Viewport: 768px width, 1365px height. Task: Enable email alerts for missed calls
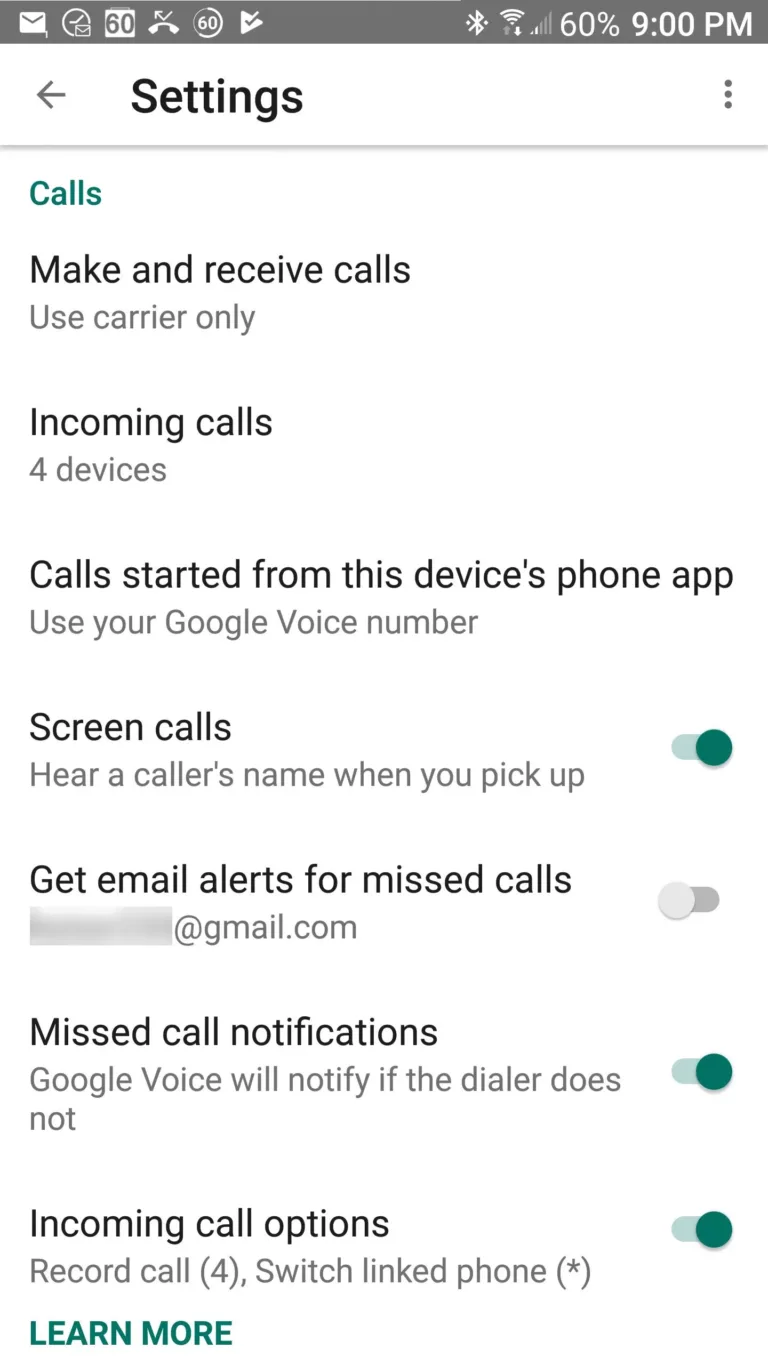point(691,900)
